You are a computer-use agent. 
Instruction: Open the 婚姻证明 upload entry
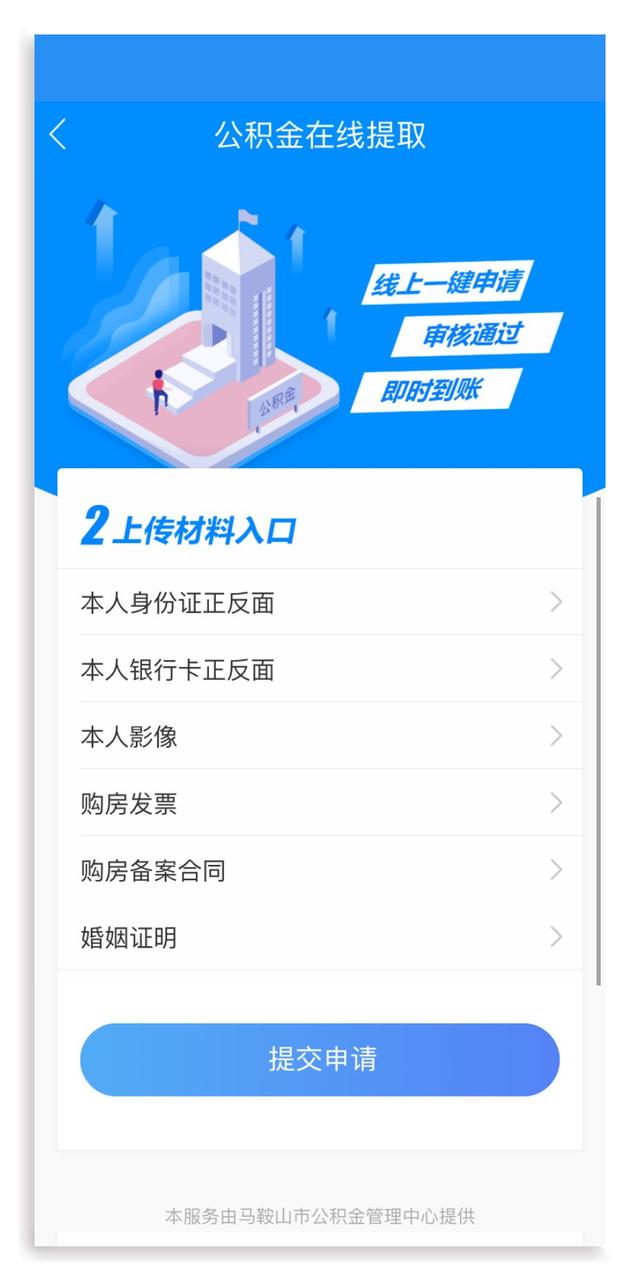(x=320, y=937)
